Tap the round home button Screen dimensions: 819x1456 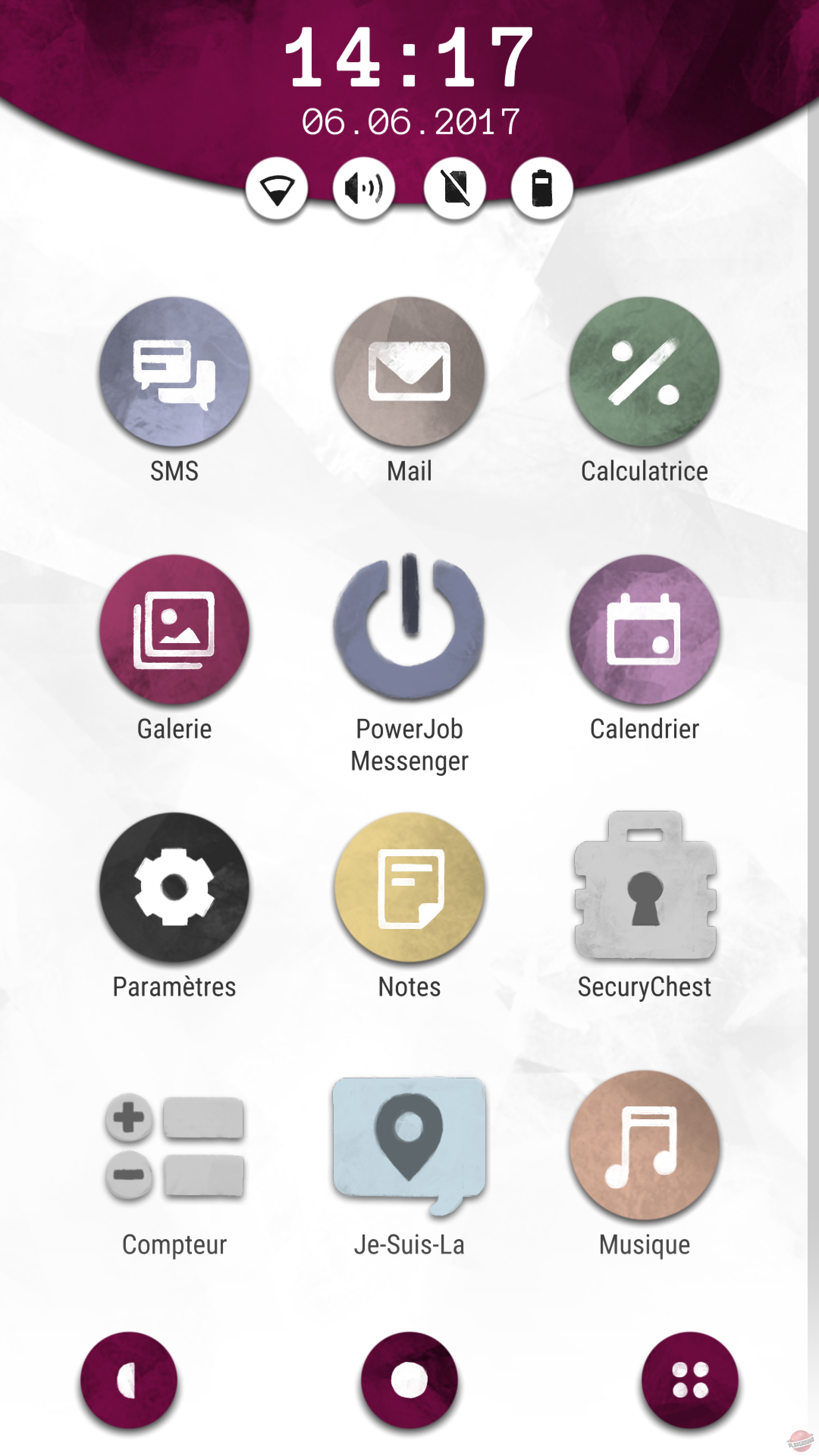(409, 1380)
